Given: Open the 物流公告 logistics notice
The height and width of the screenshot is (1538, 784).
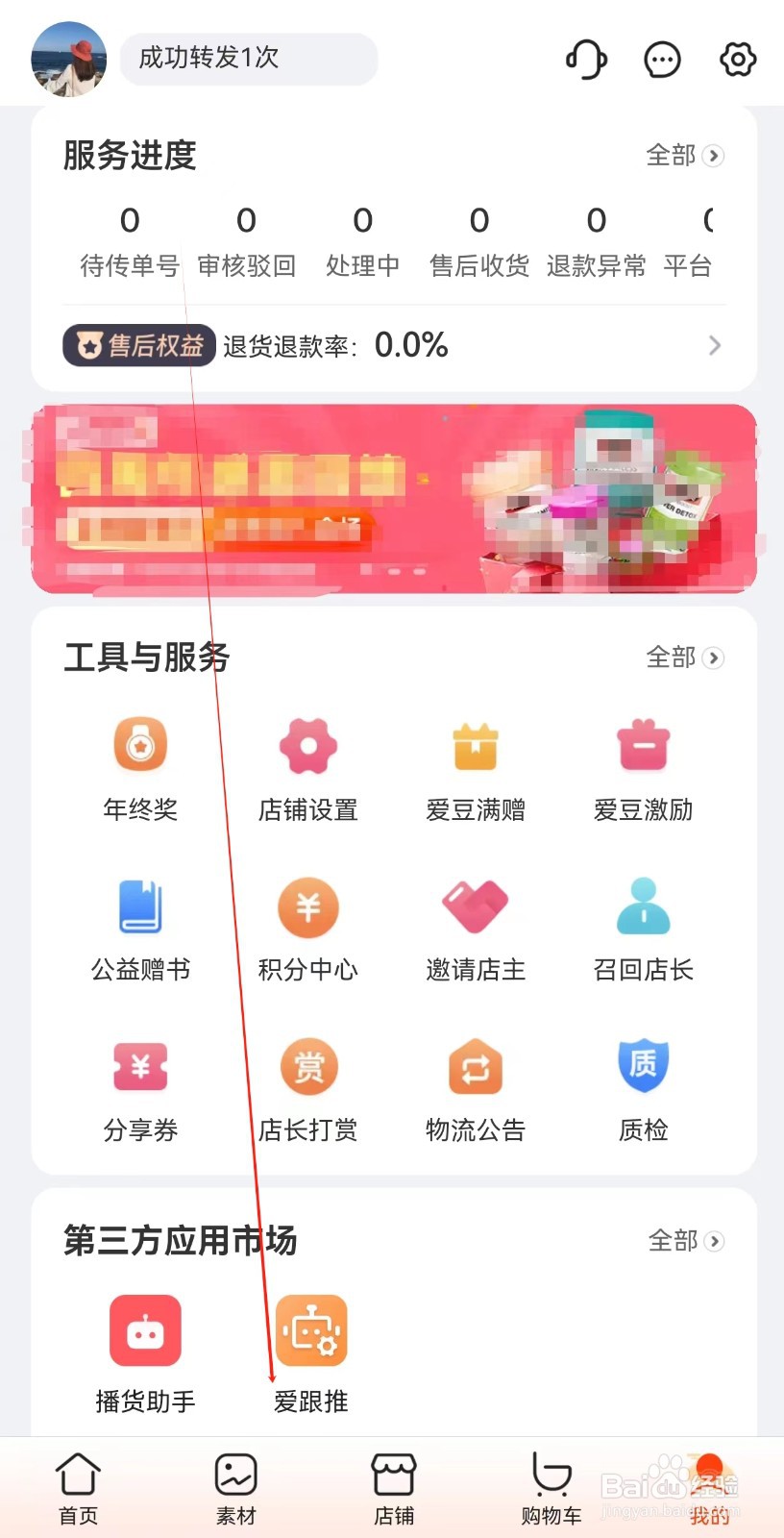Looking at the screenshot, I should pyautogui.click(x=475, y=1086).
